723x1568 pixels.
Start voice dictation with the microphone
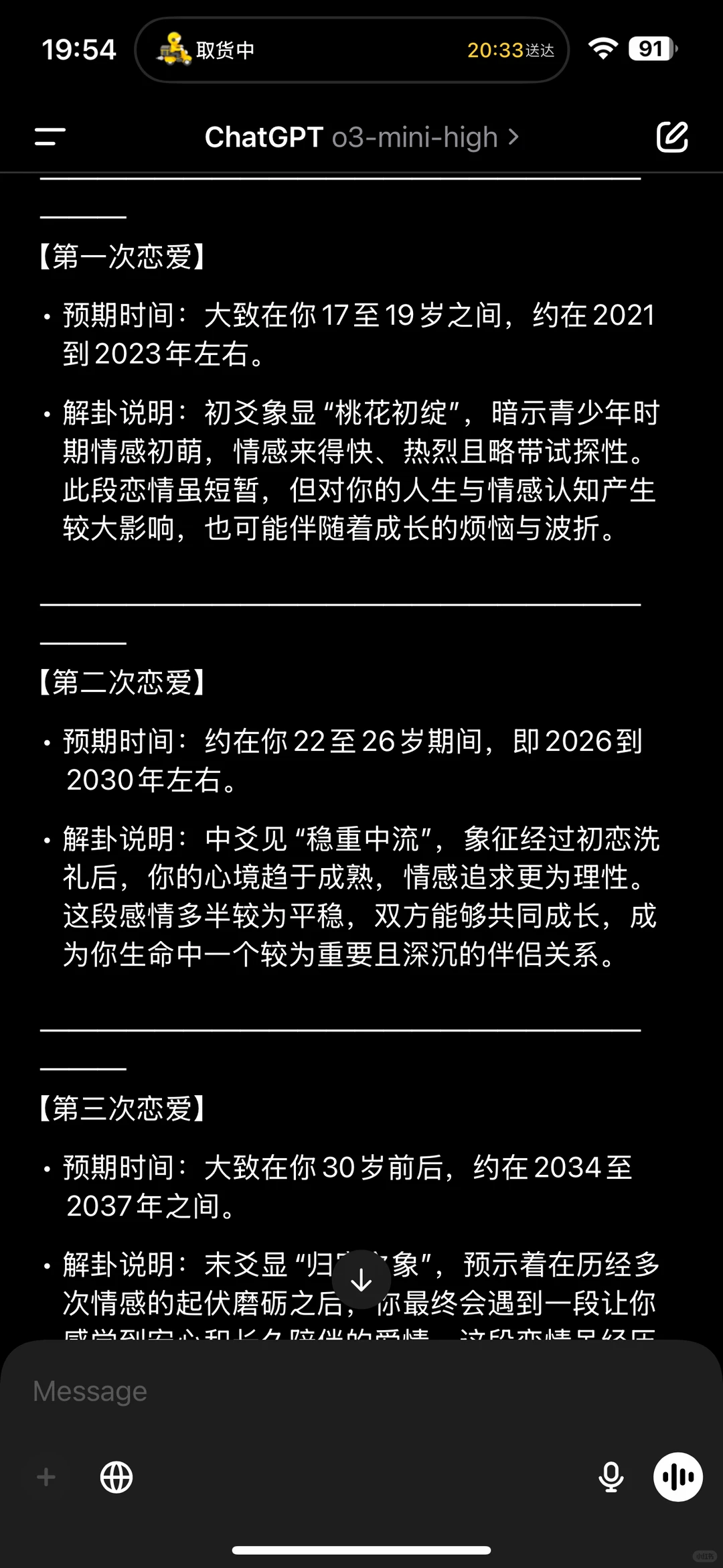pyautogui.click(x=611, y=1477)
